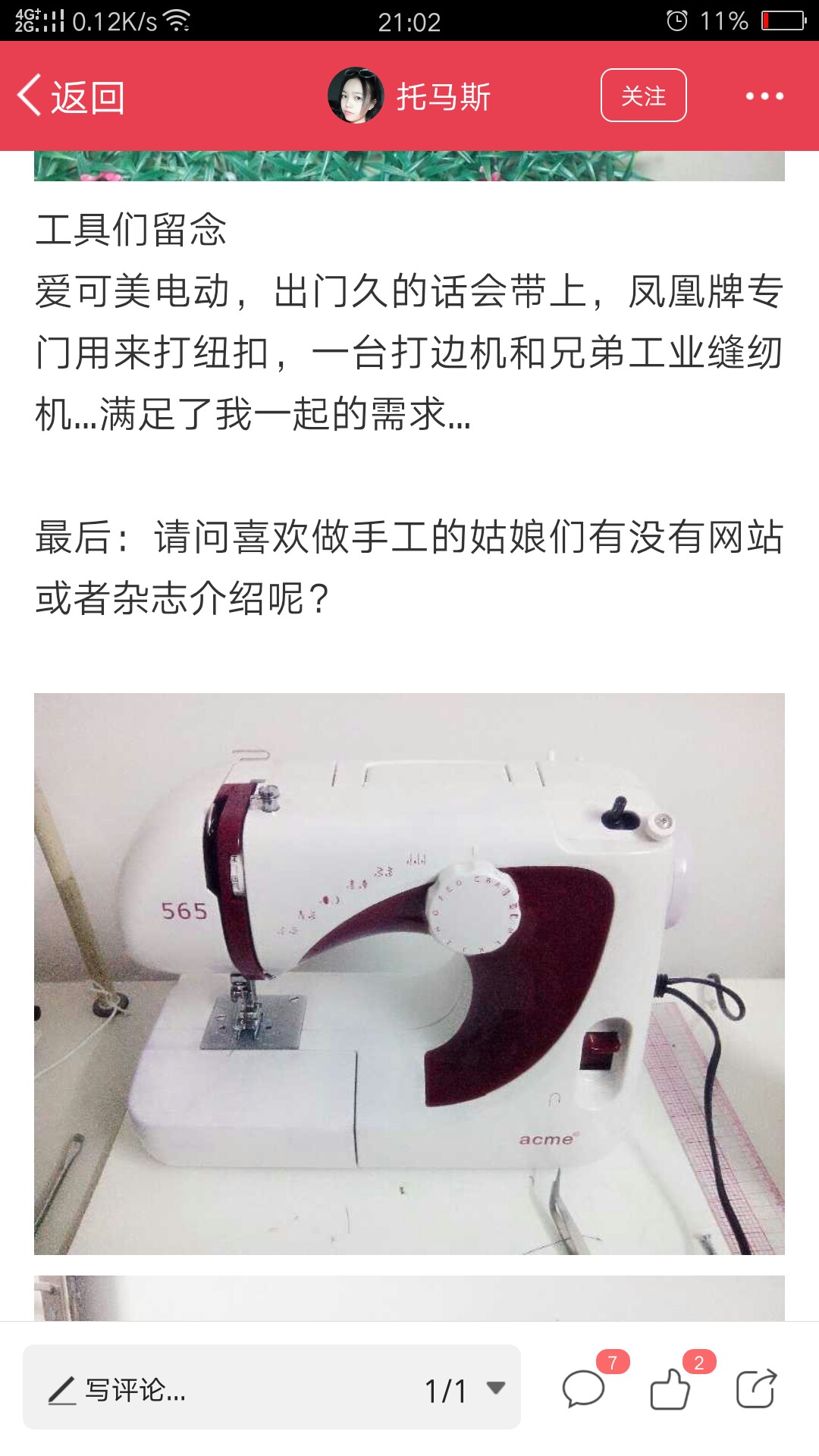Image resolution: width=819 pixels, height=1456 pixels.
Task: Follow the author with the 关注 button
Action: 644,96
